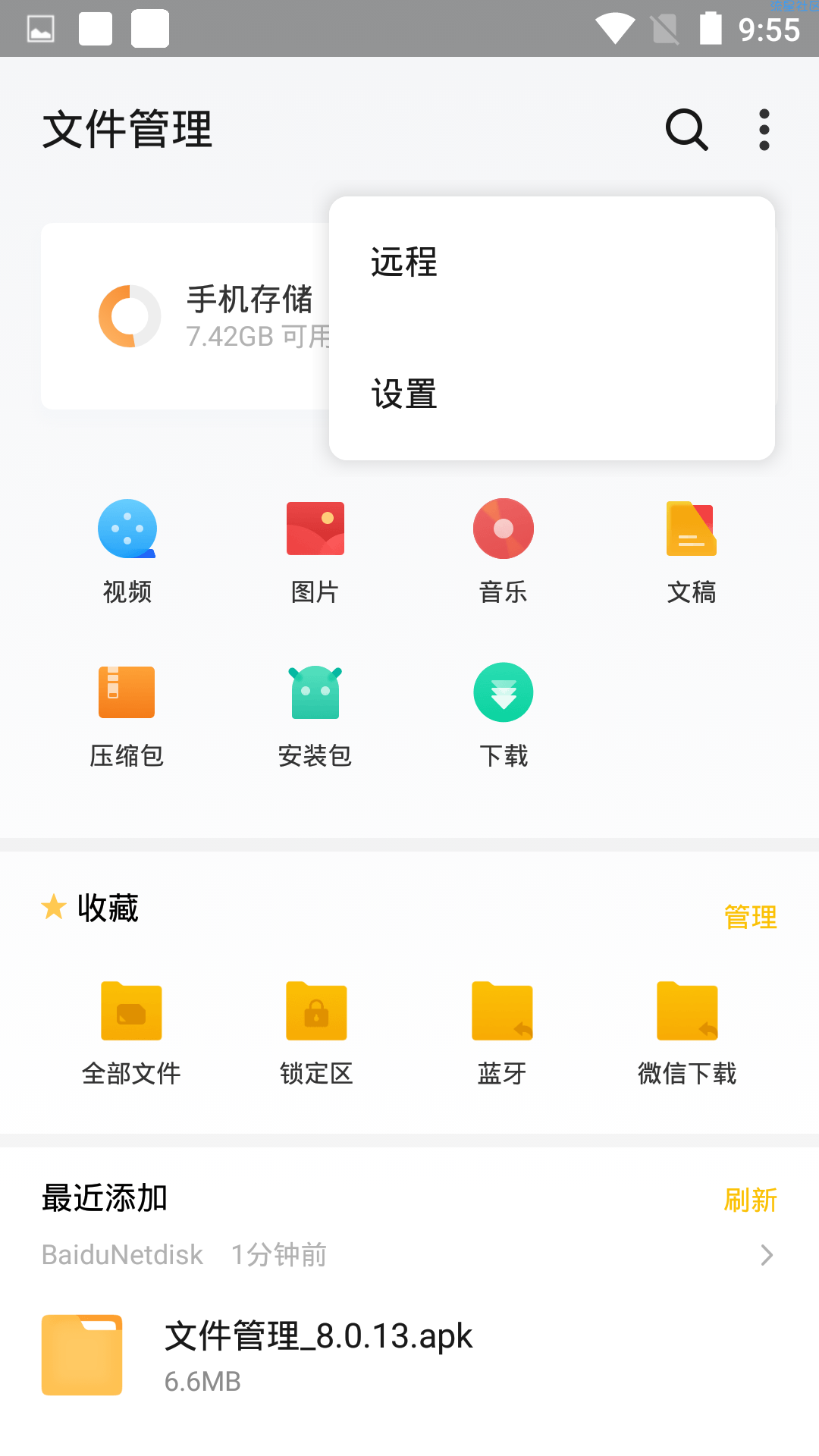Tap 刷新 to refresh recent files
Viewport: 819px width, 1456px height.
[x=751, y=1200]
